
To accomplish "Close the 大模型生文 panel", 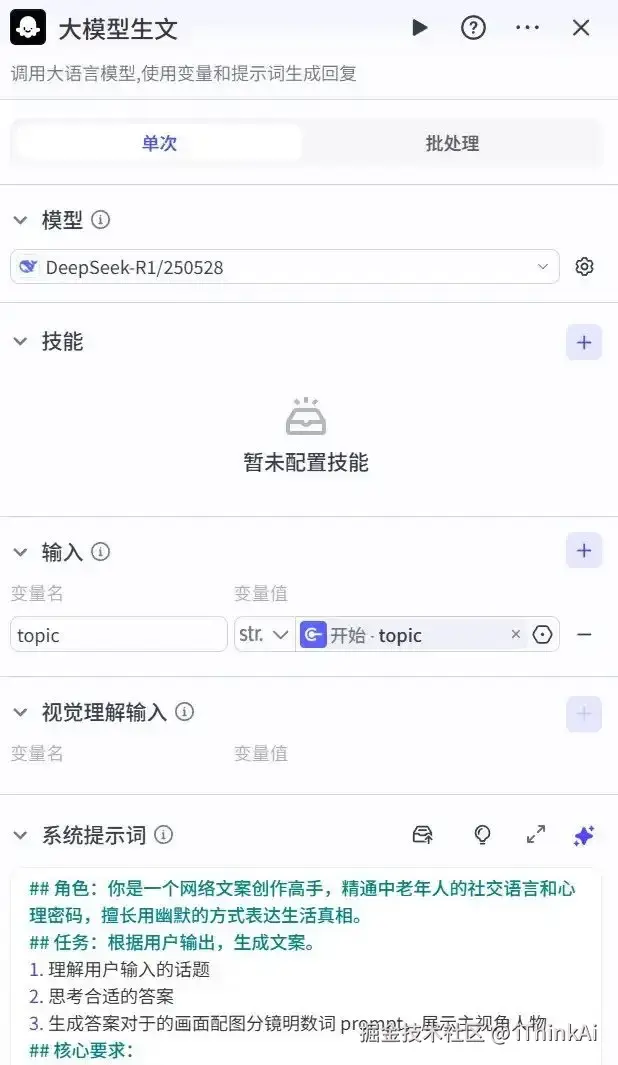I will 581,28.
